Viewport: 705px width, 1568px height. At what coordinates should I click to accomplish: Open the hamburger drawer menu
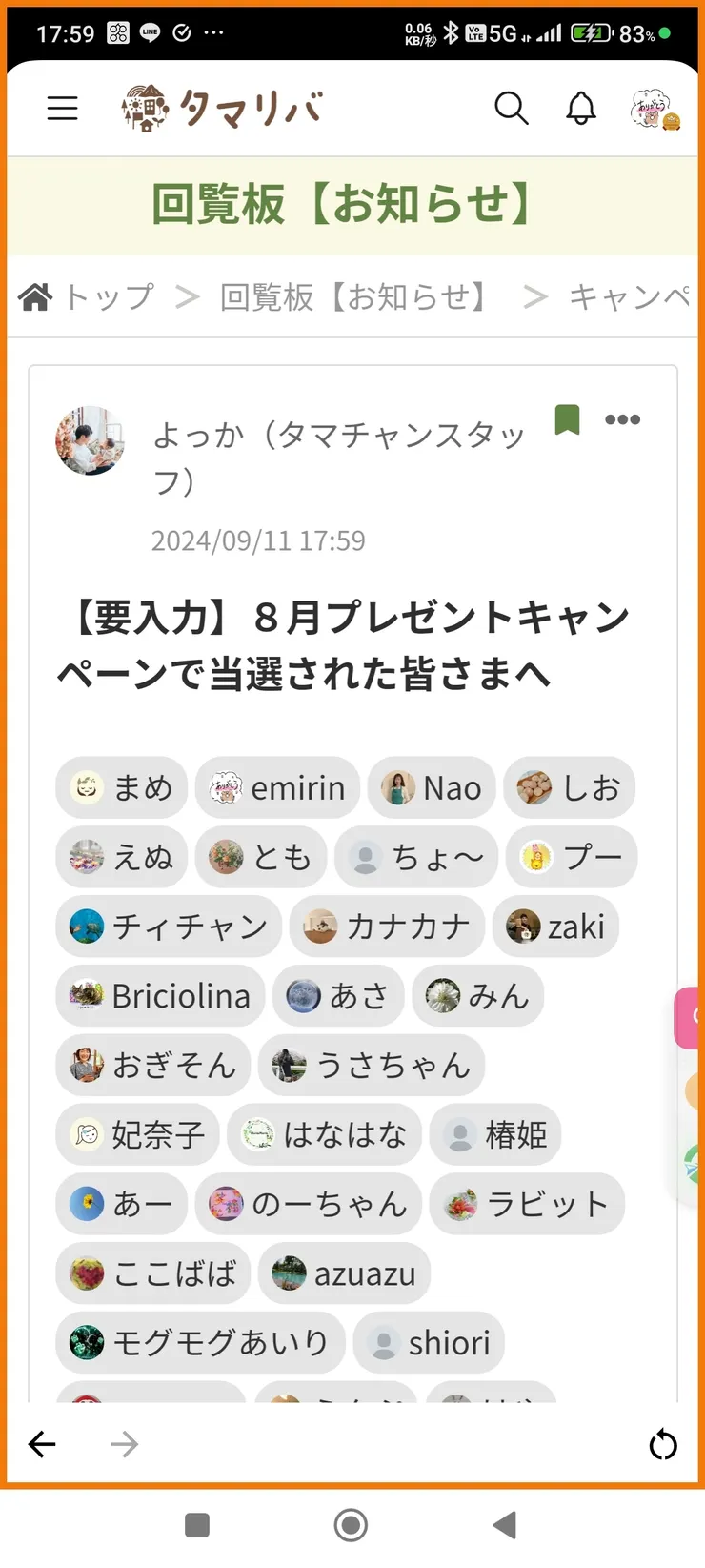pos(62,108)
